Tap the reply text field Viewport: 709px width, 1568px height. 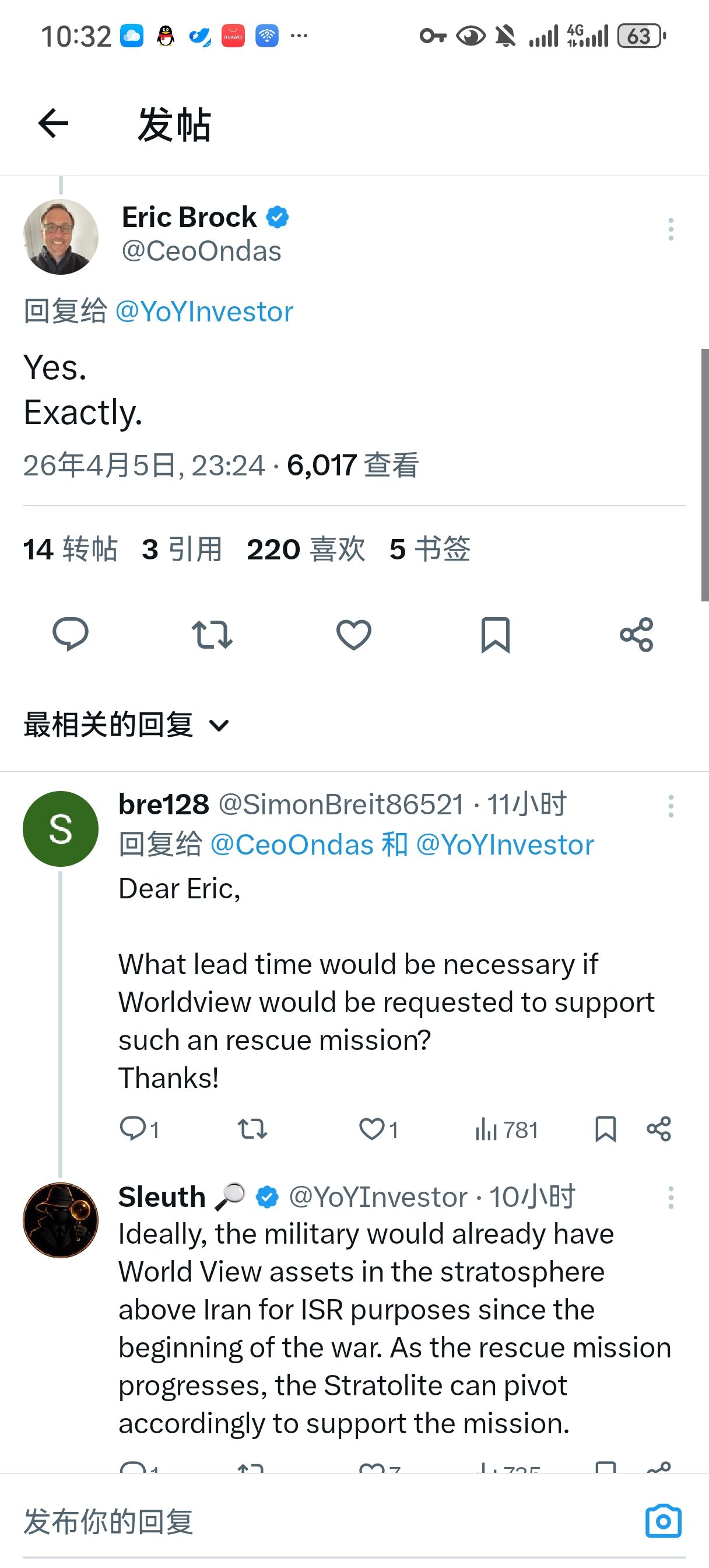tap(329, 1521)
